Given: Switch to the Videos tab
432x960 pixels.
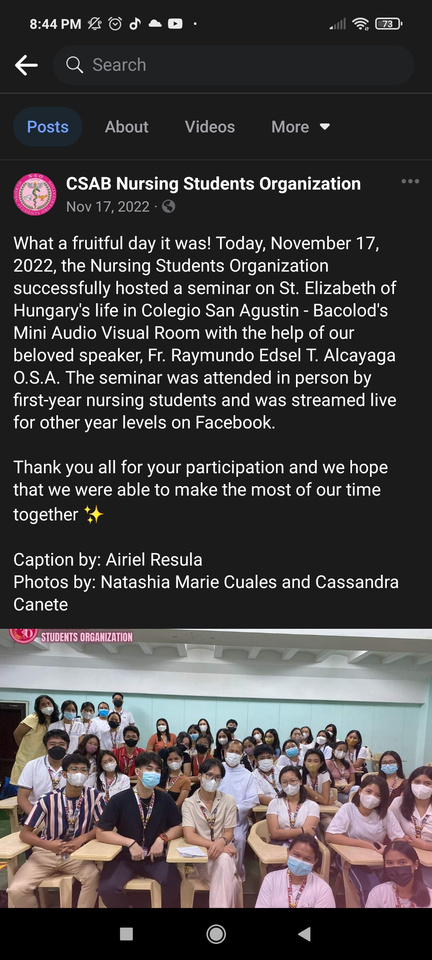Looking at the screenshot, I should click(x=210, y=127).
